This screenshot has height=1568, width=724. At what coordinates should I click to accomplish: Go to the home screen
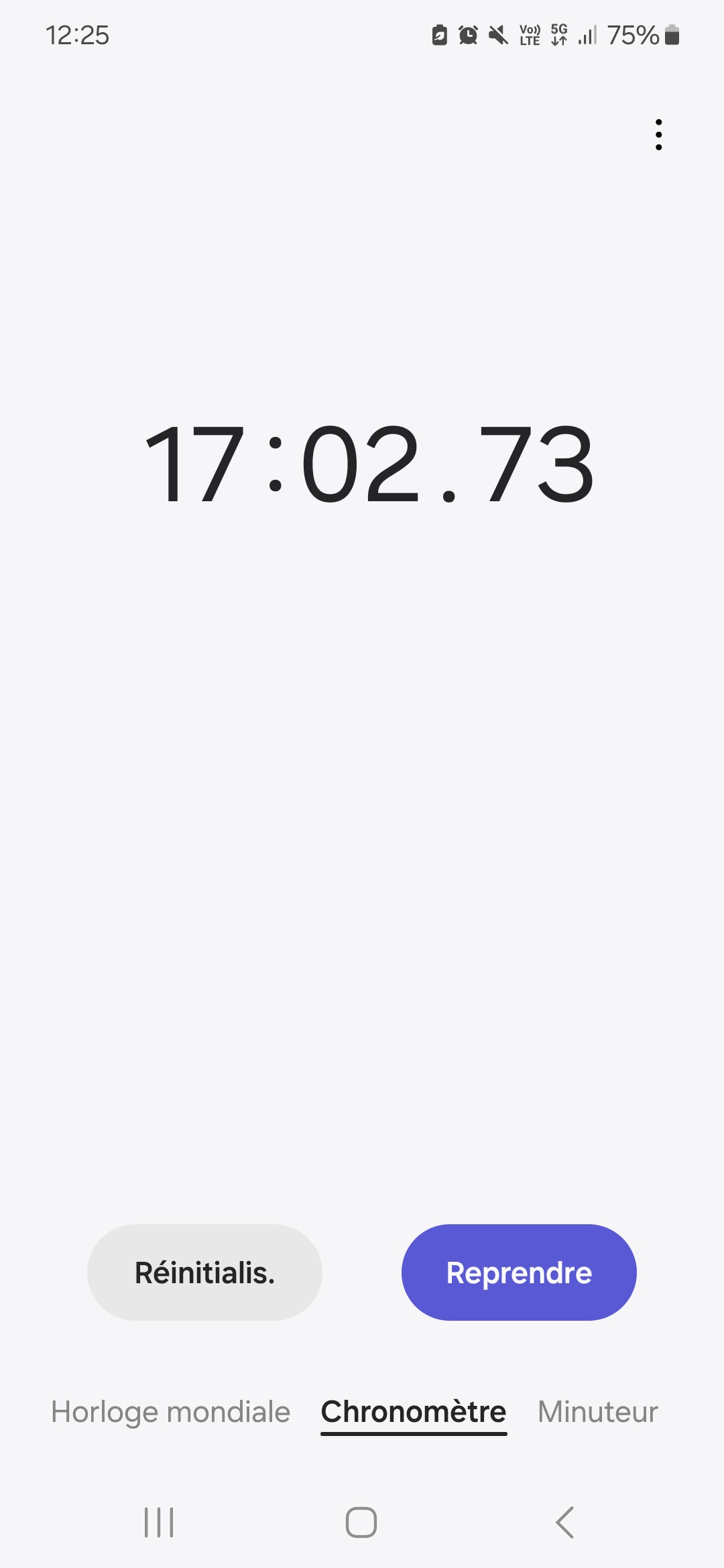click(361, 1522)
